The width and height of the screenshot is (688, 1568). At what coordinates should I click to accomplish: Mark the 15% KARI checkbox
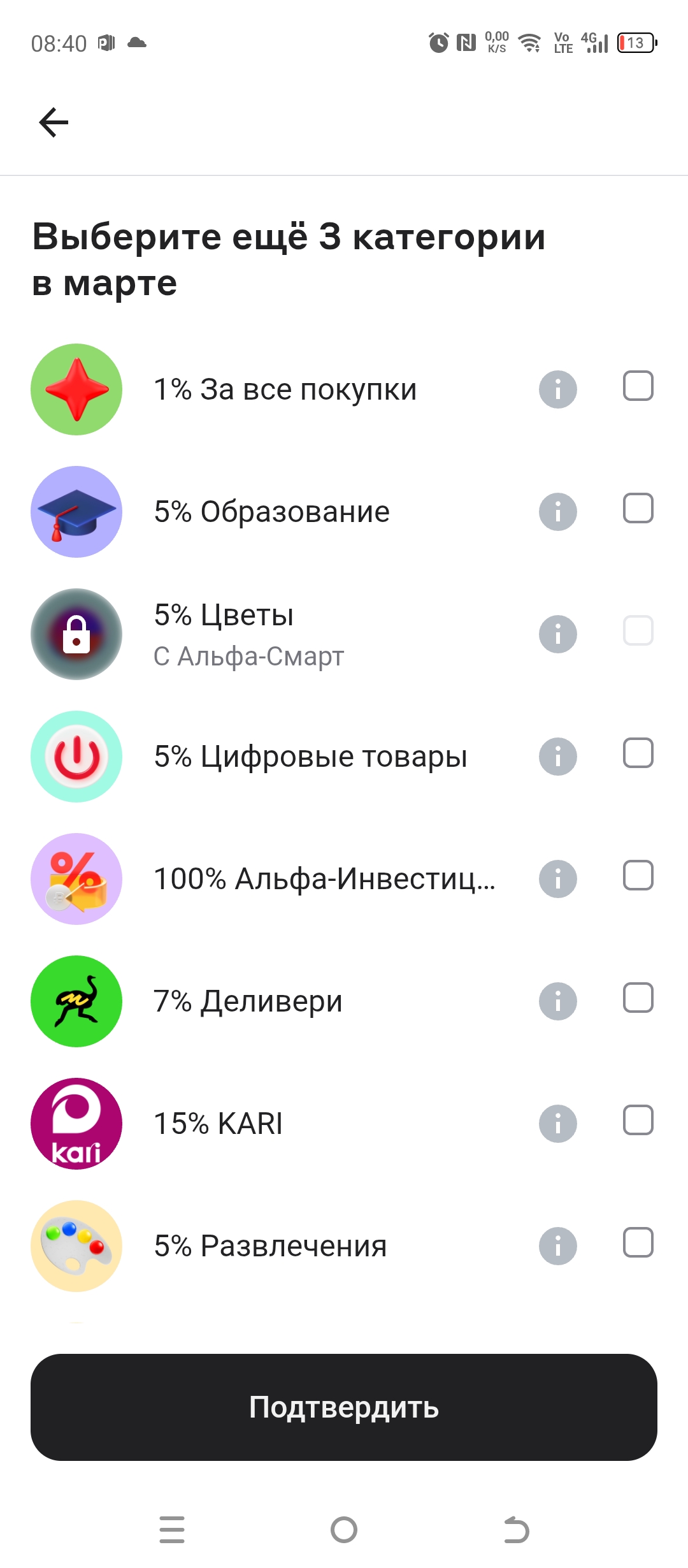click(x=638, y=1121)
